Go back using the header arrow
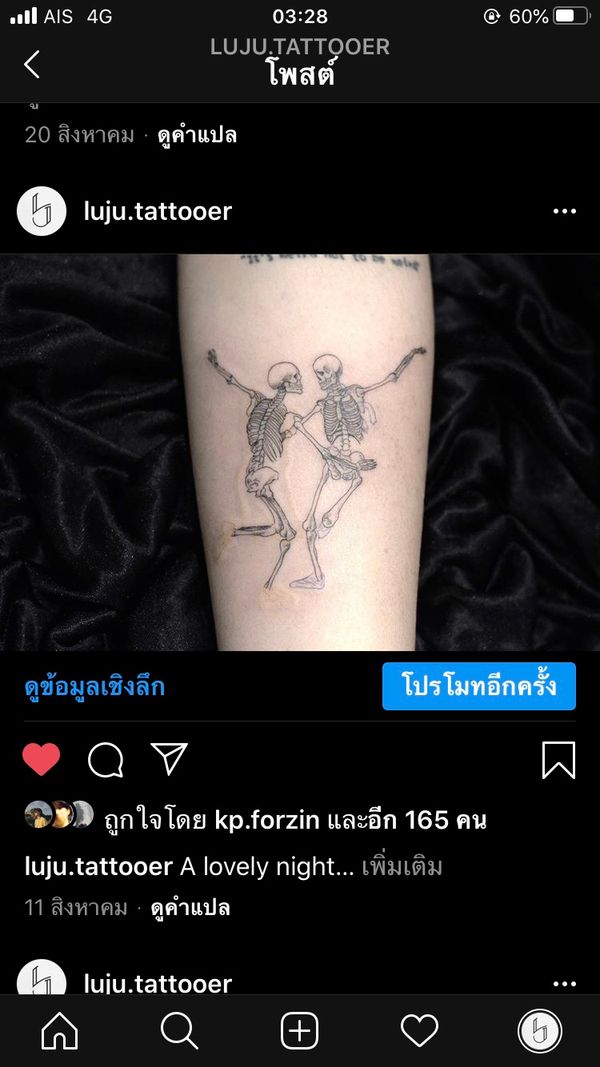This screenshot has width=600, height=1067. (x=32, y=64)
